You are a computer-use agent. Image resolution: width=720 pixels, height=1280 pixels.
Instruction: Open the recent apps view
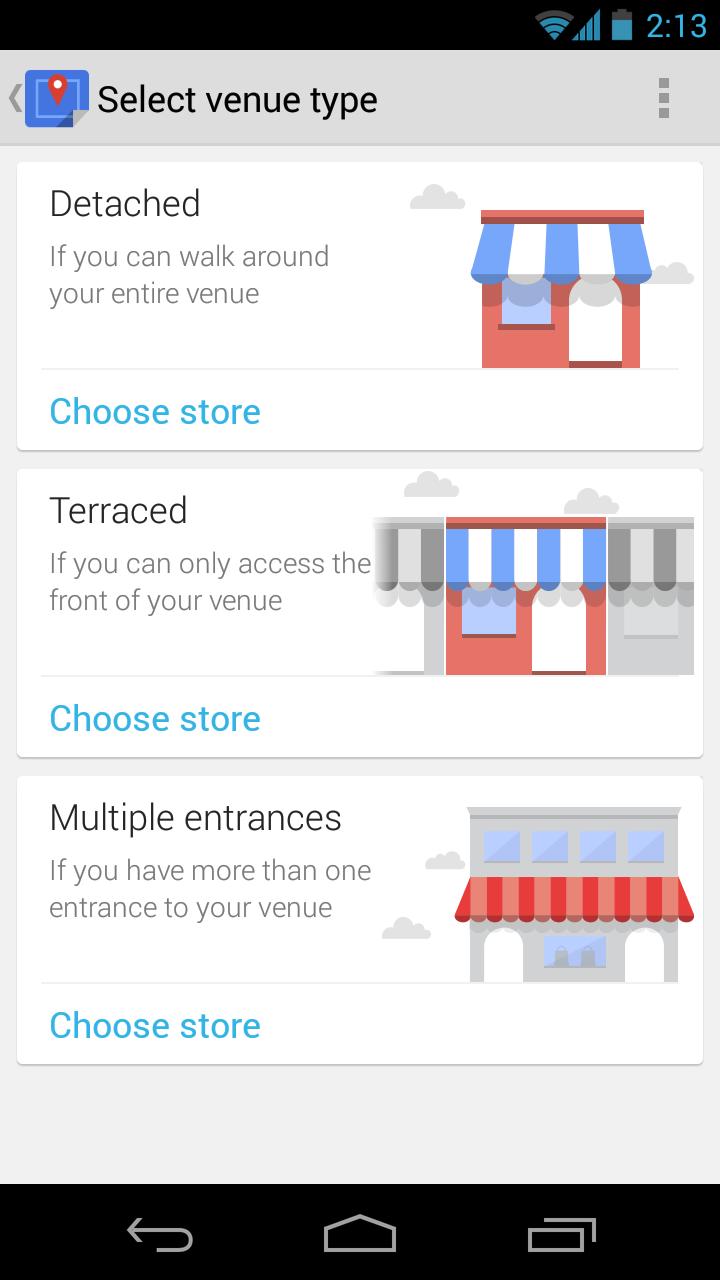pos(561,1235)
